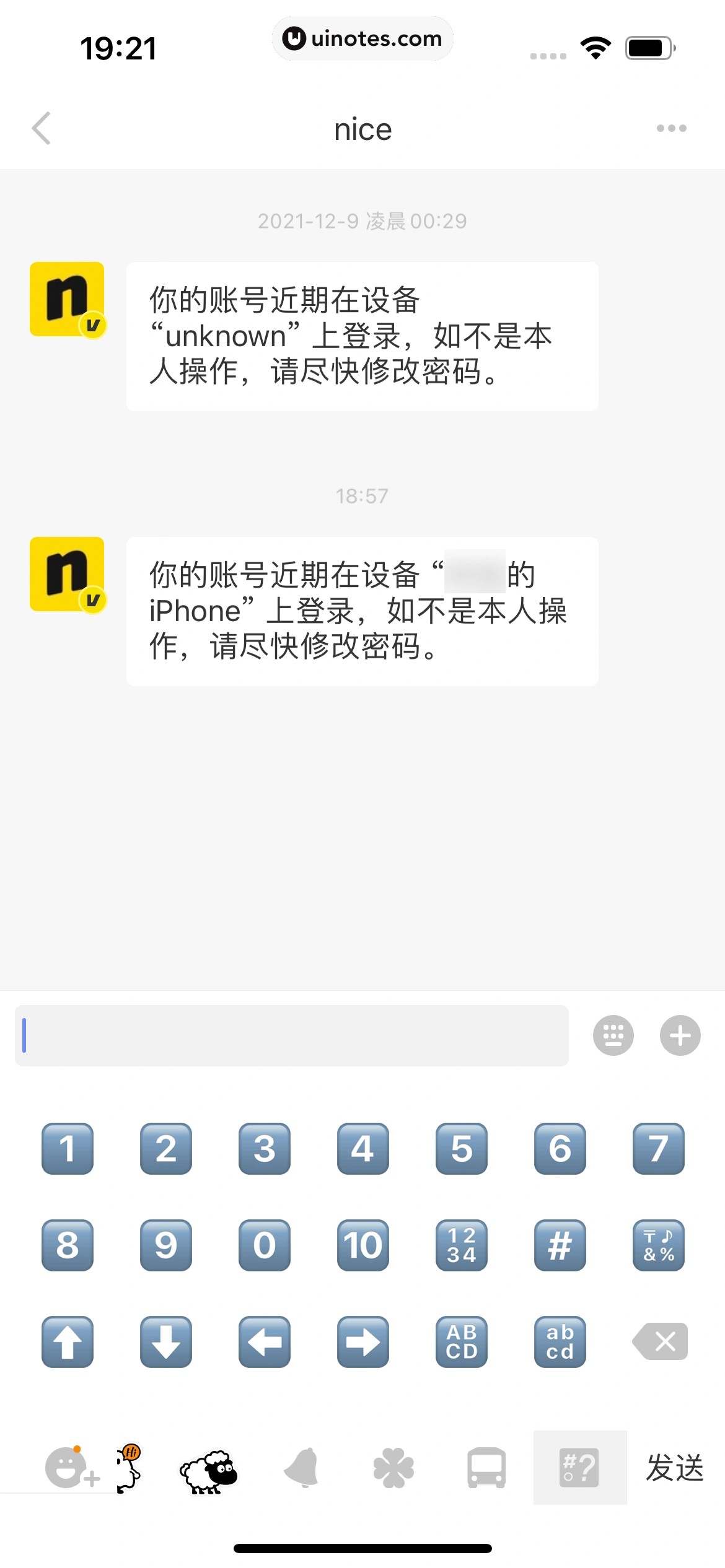The width and height of the screenshot is (725, 1568).
Task: Switch to the bus emoji category
Action: click(486, 1468)
